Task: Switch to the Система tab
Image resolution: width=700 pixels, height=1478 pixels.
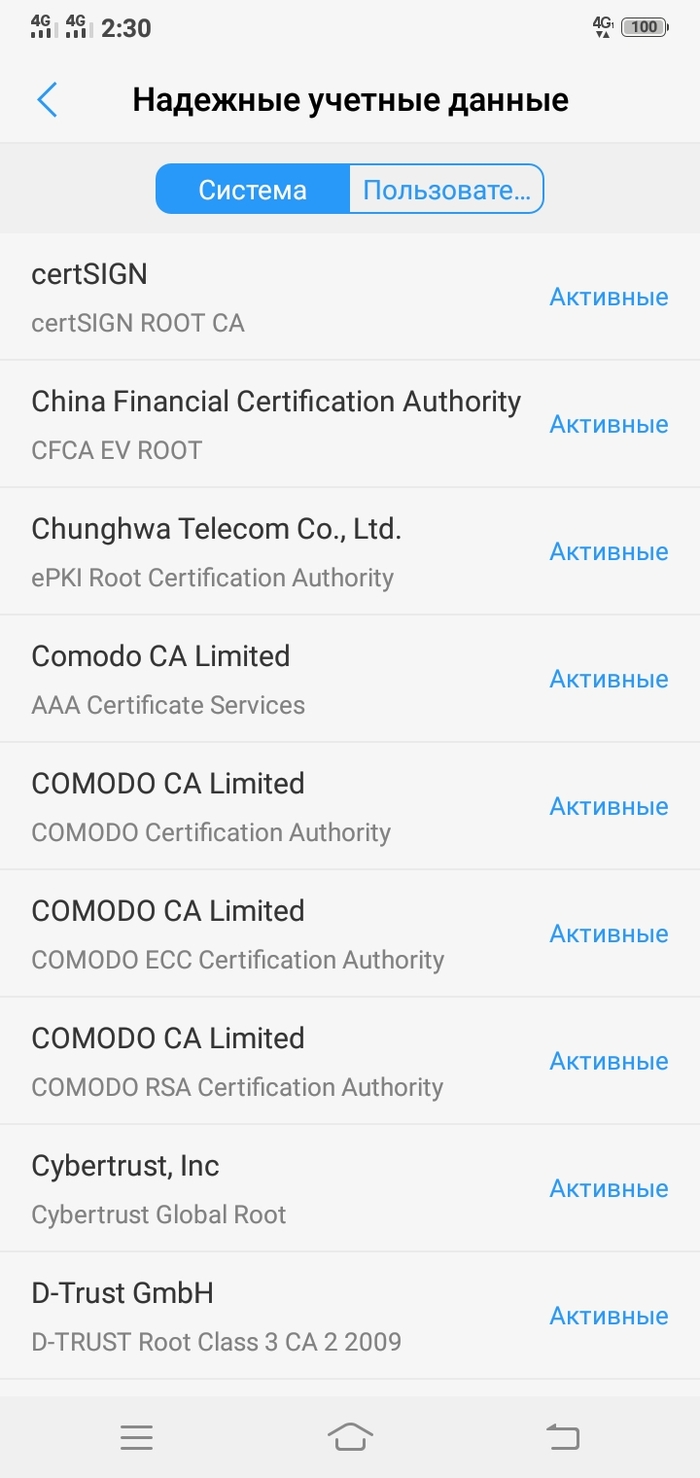Action: (x=252, y=190)
